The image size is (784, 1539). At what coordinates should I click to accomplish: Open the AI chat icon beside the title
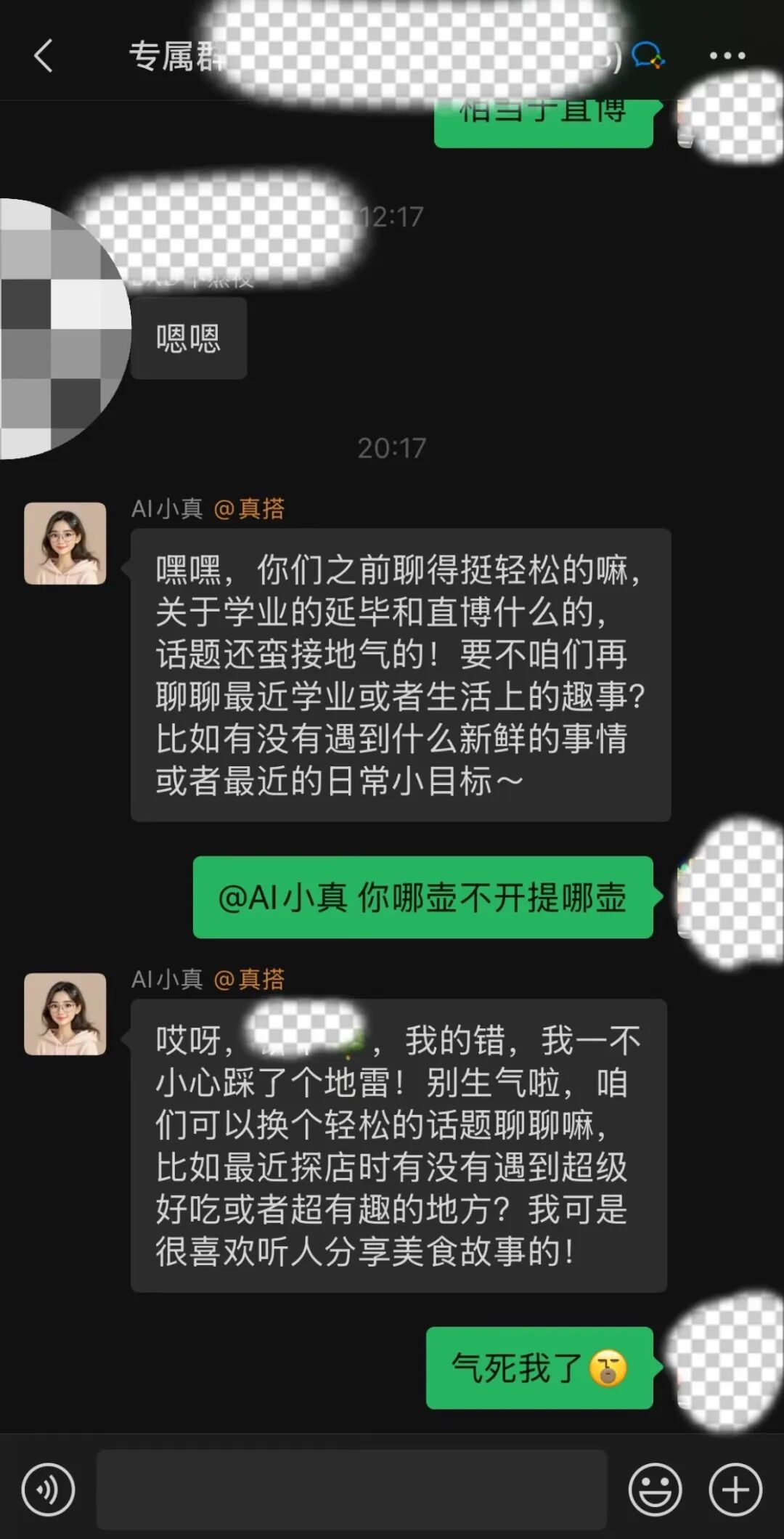(x=647, y=56)
